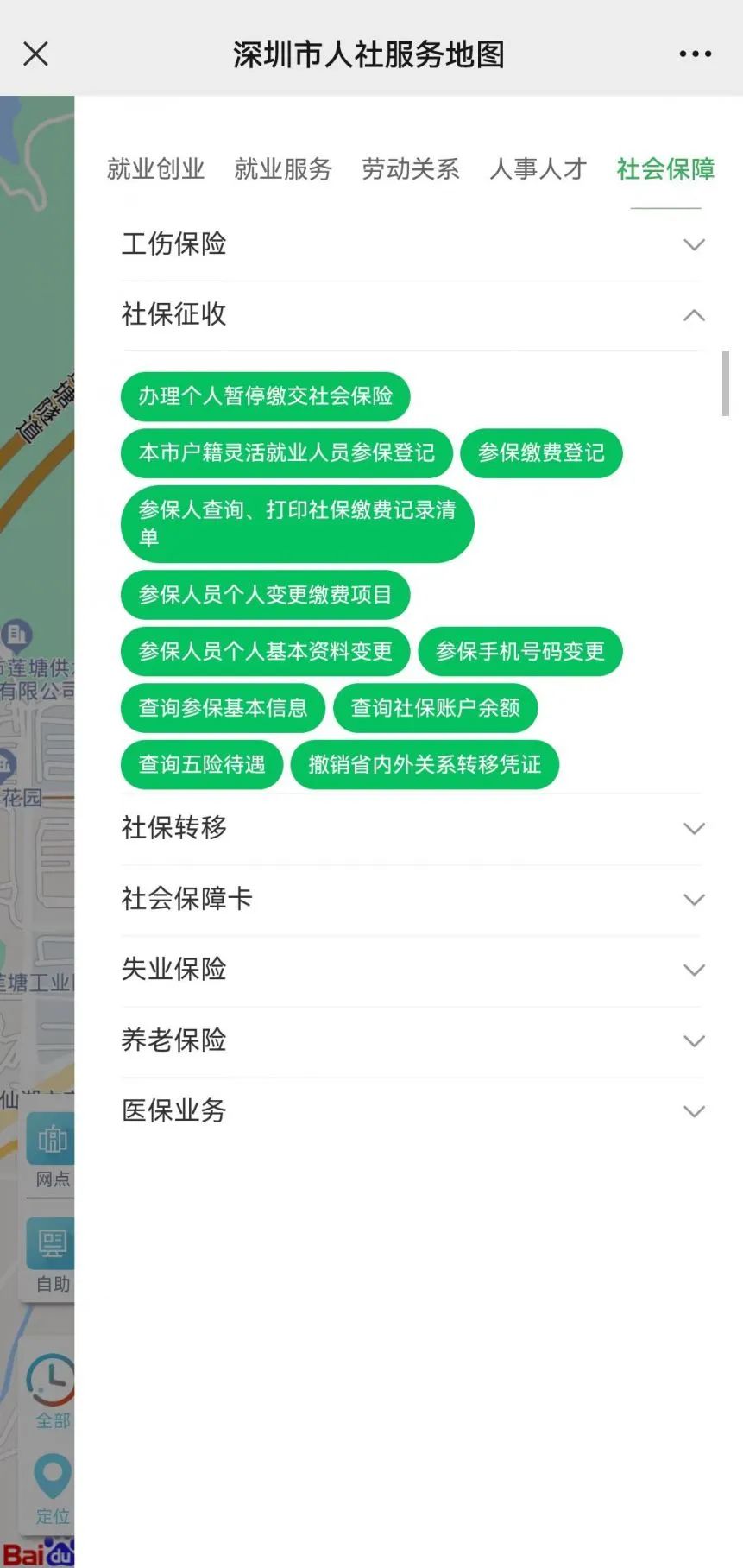Expand the 医保业务 section

point(412,1111)
